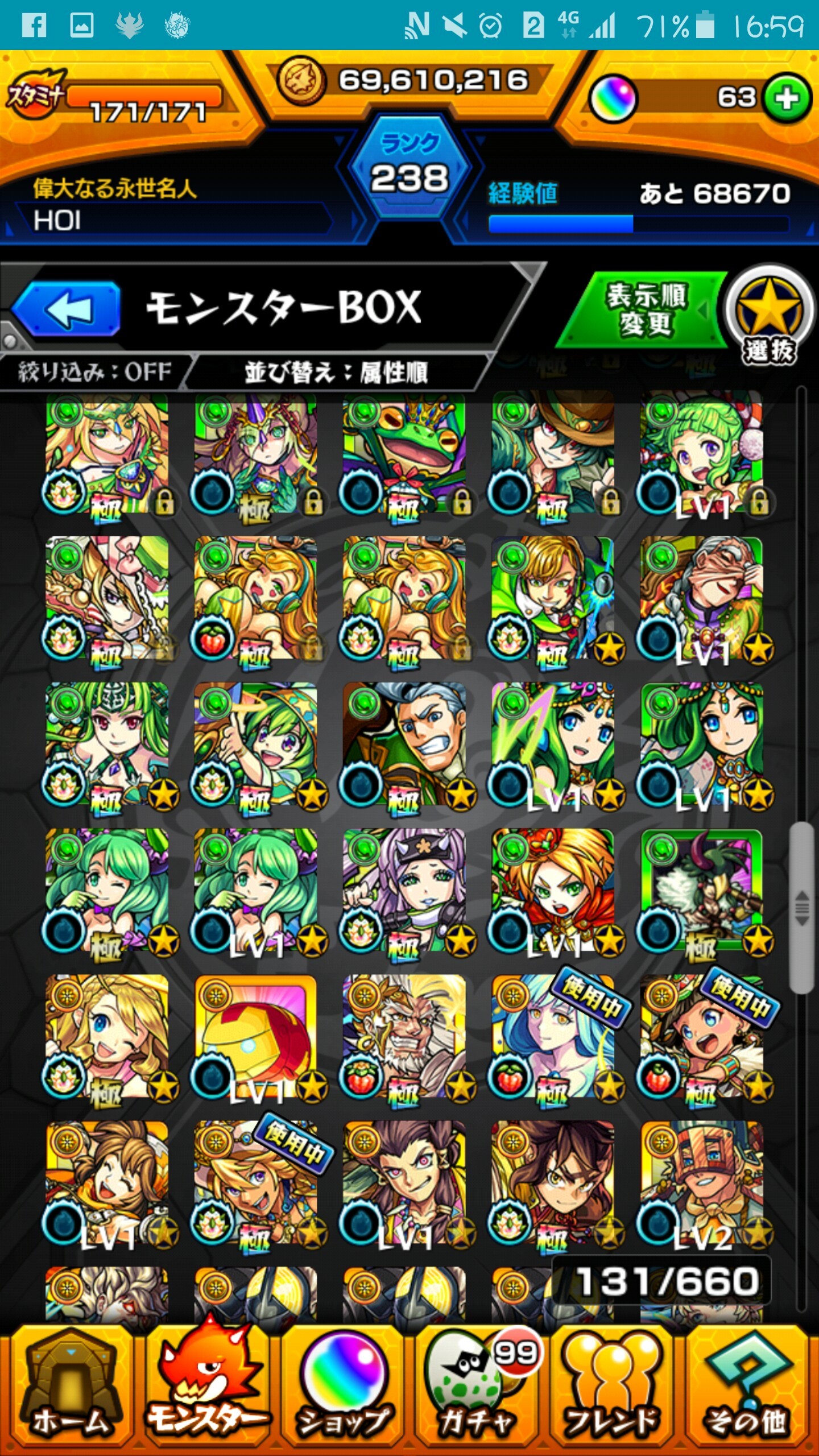Open the 絞り込み：OFF filter setting
This screenshot has width=819, height=1456.
pos(94,373)
